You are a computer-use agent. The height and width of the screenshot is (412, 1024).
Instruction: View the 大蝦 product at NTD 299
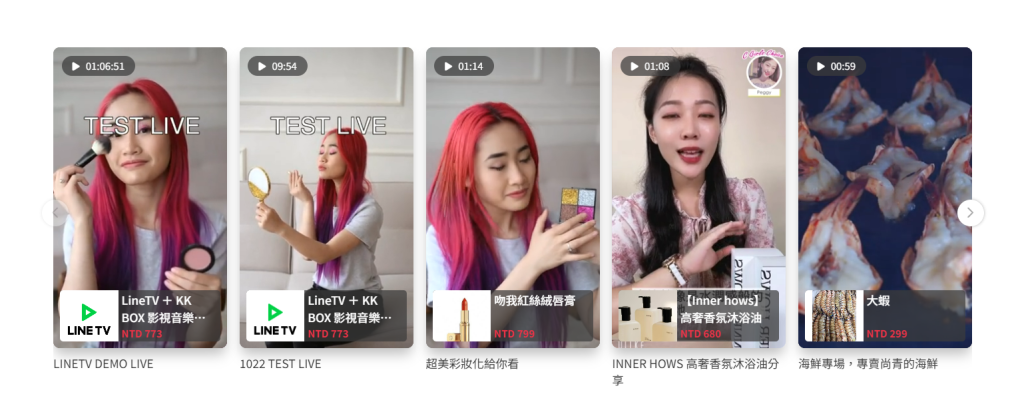tap(884, 316)
